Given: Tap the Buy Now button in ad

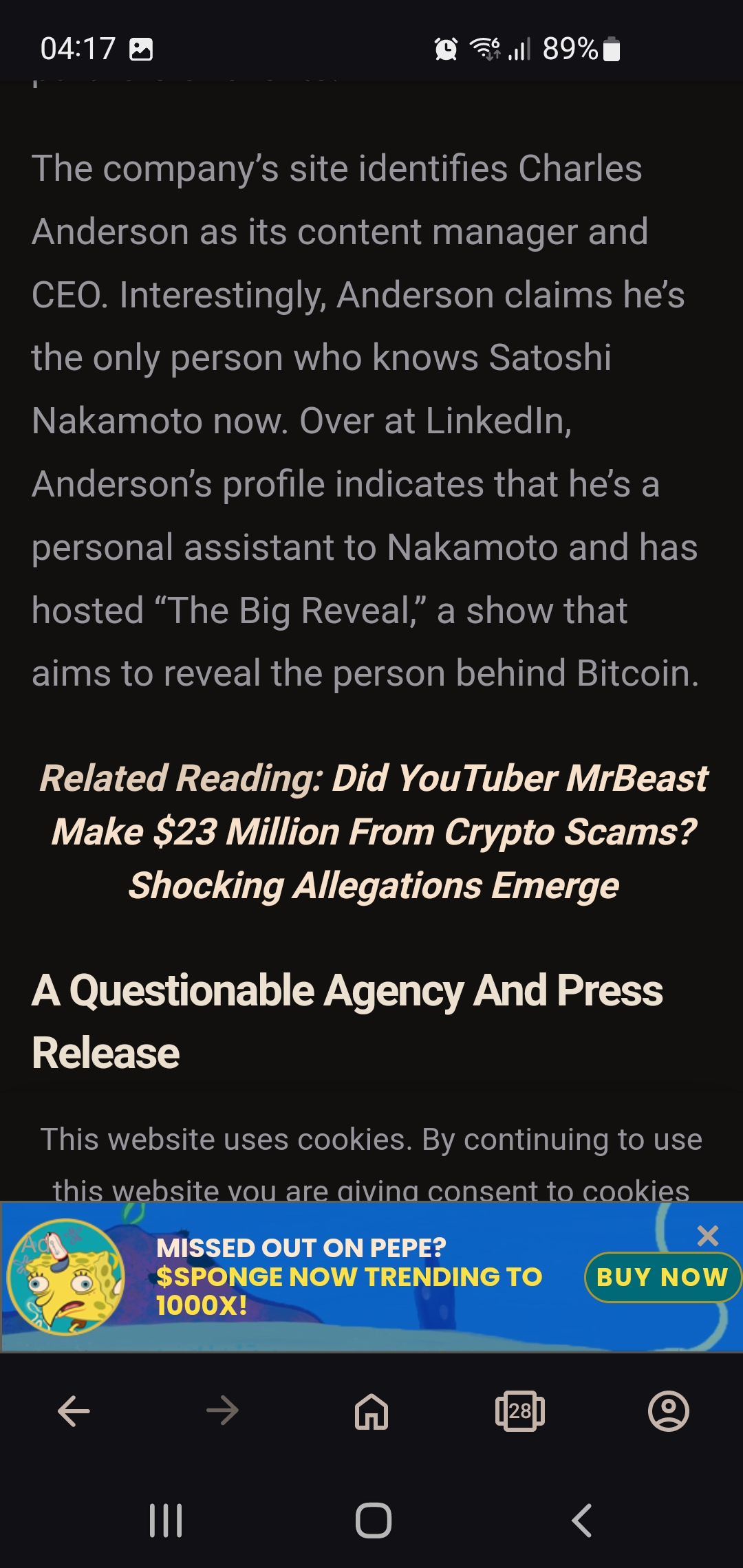Looking at the screenshot, I should (663, 1277).
